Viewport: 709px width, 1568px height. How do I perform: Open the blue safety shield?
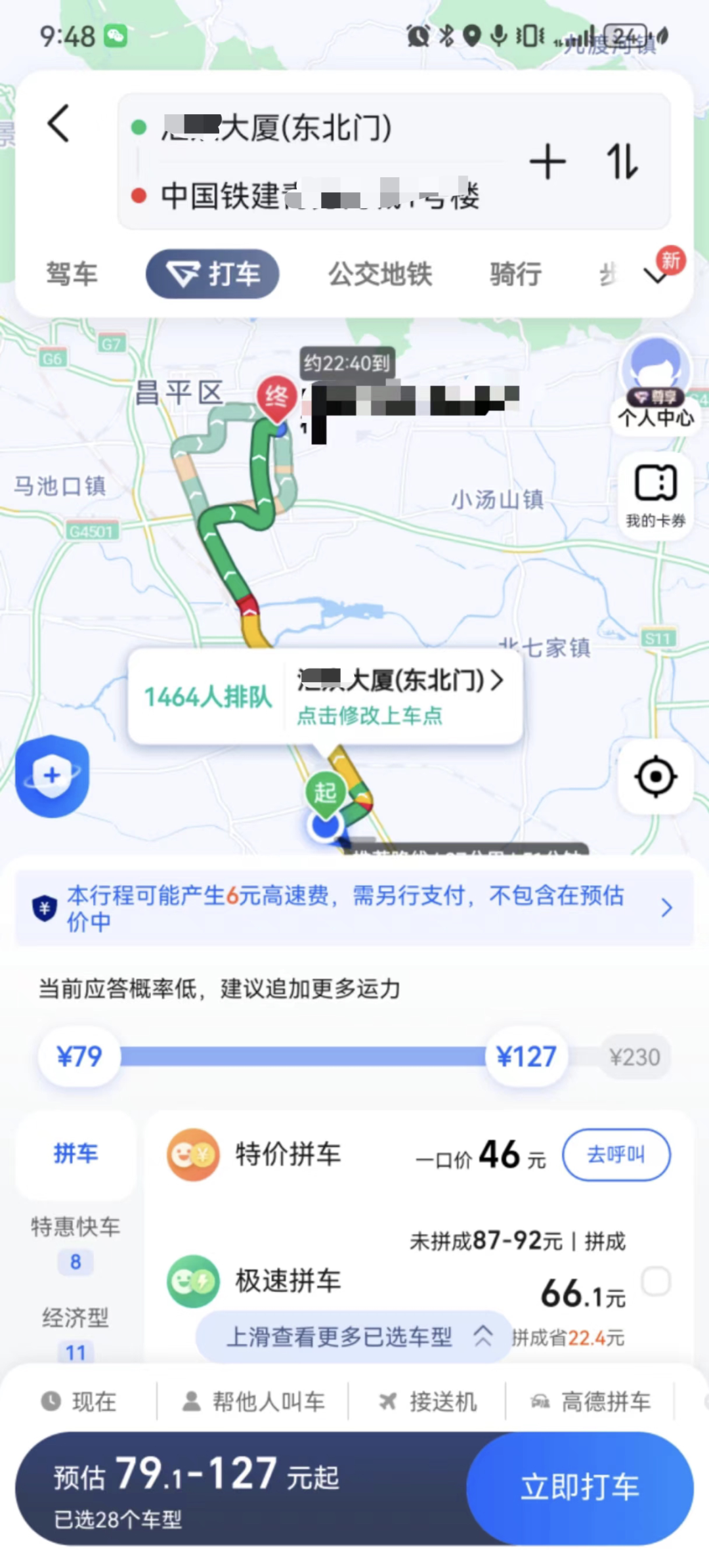53,777
